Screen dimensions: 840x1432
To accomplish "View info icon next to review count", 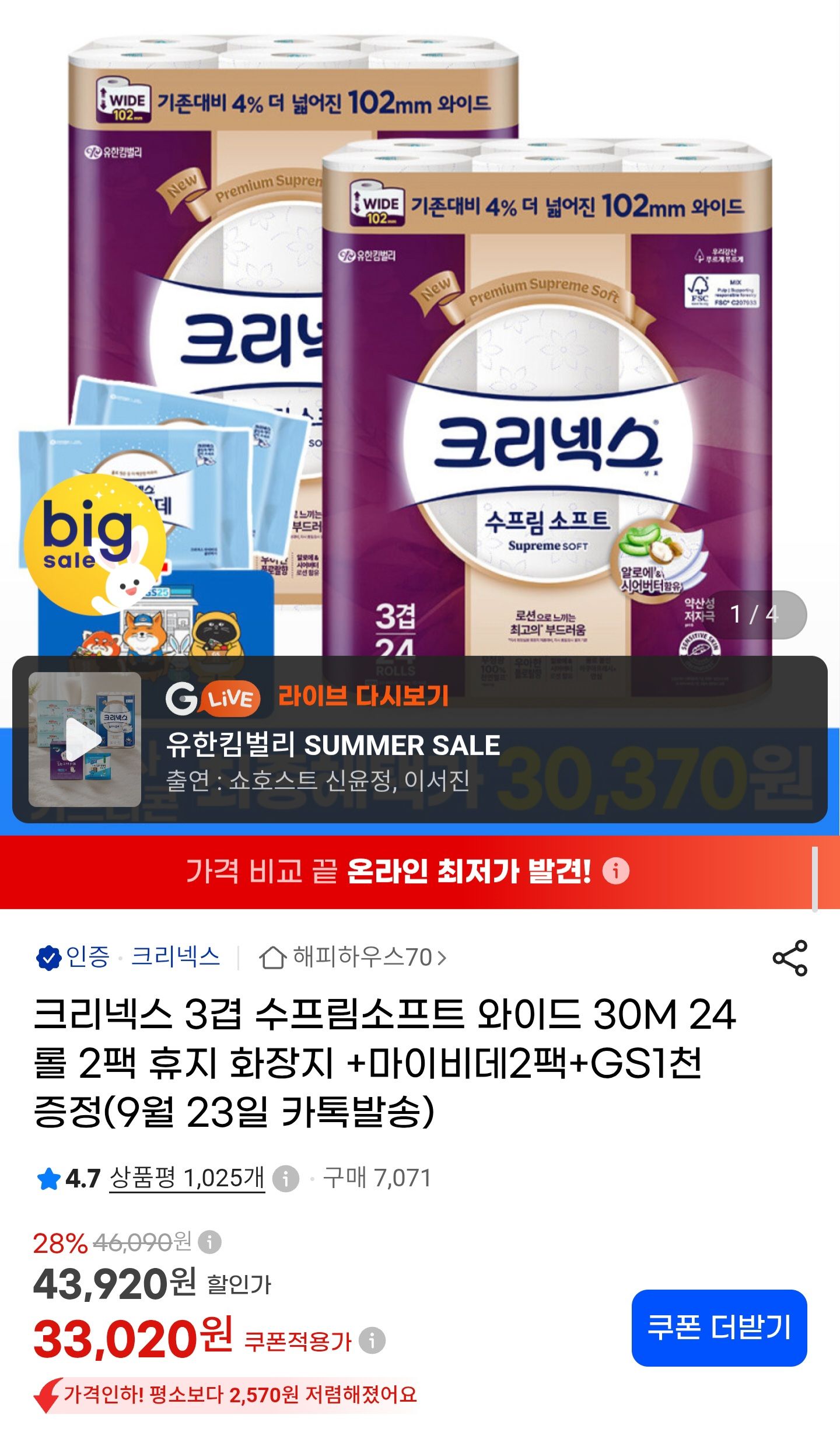I will 286,1179.
